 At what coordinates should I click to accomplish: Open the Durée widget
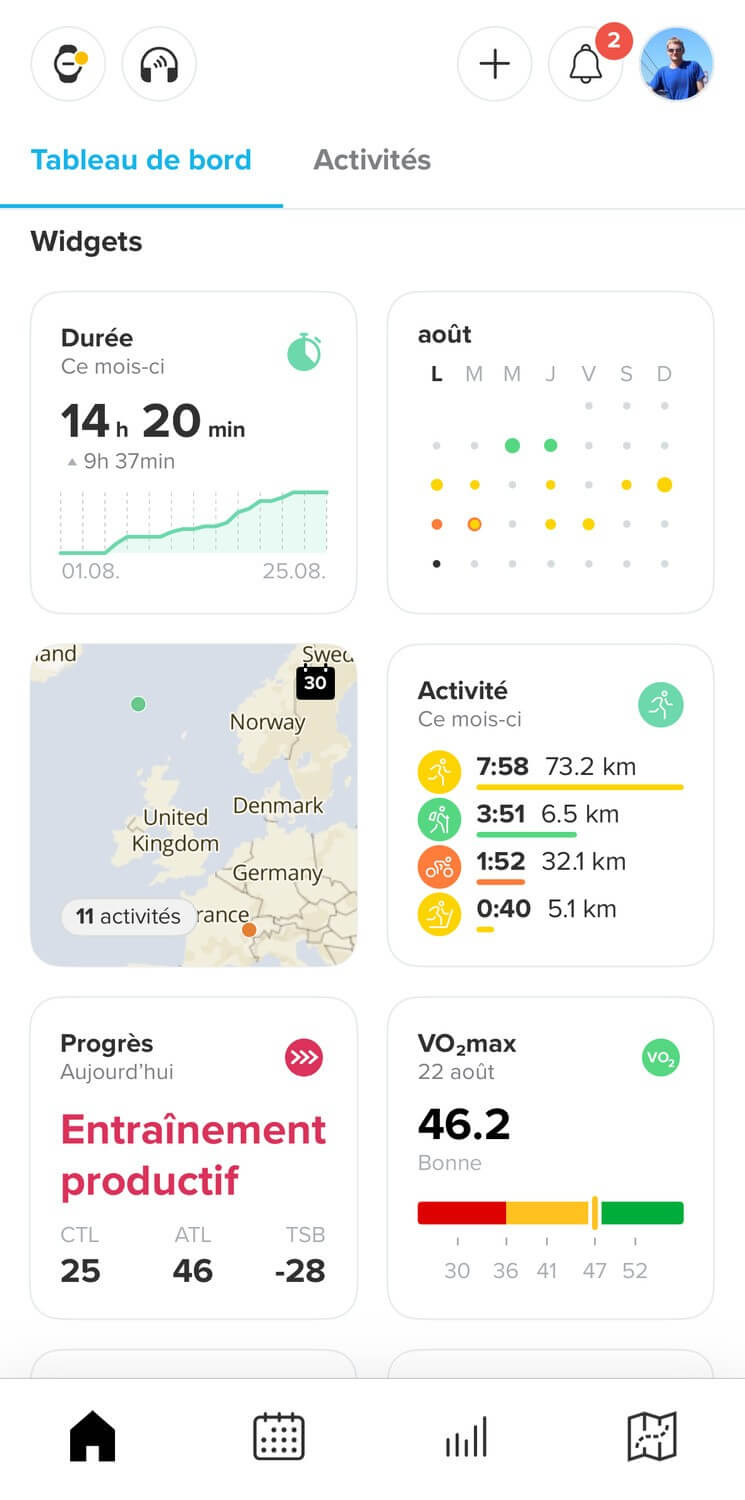[x=194, y=452]
